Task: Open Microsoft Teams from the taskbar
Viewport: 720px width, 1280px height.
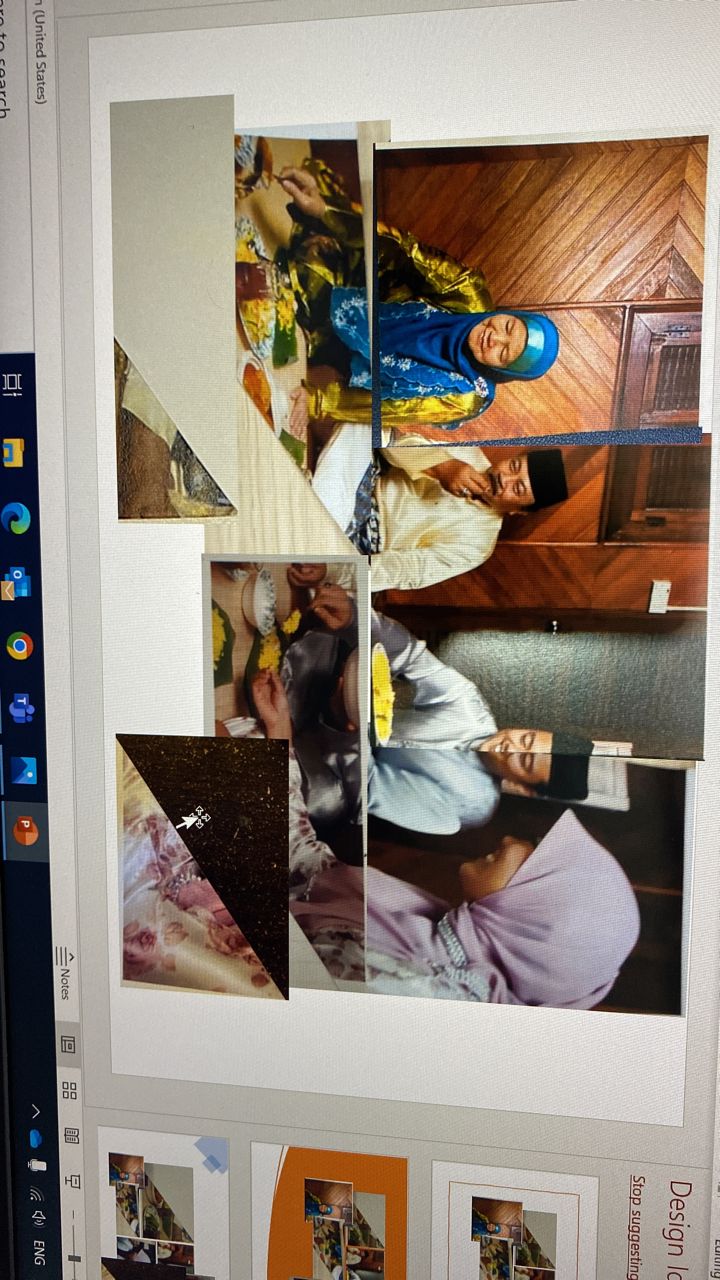Action: [20, 708]
